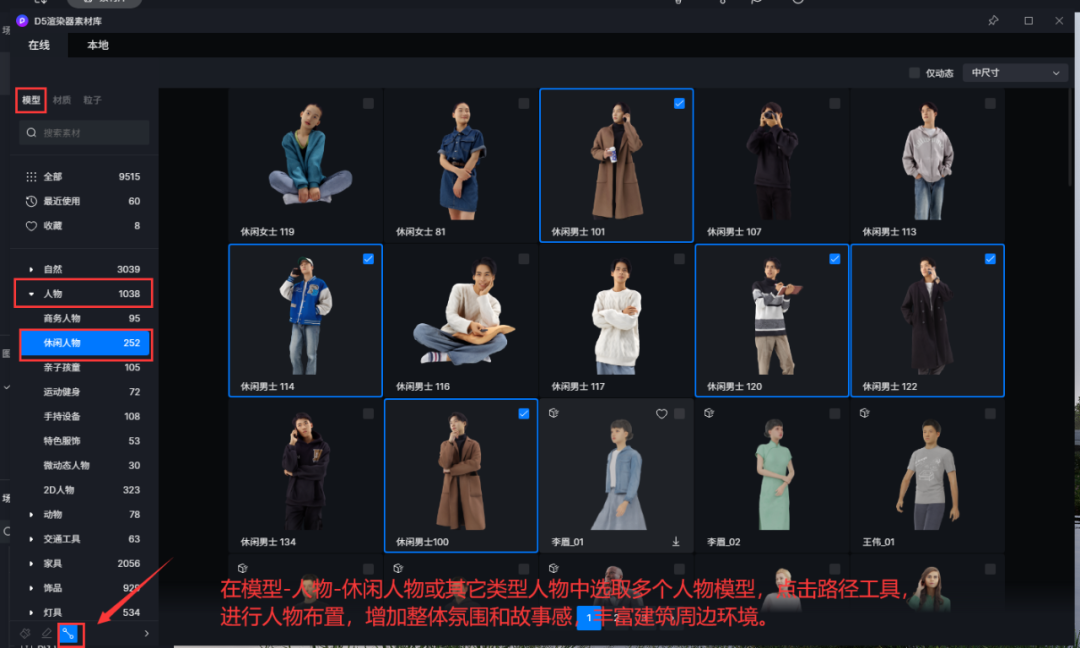This screenshot has height=648, width=1080.
Task: Switch to the 本地 tab
Action: pyautogui.click(x=97, y=45)
